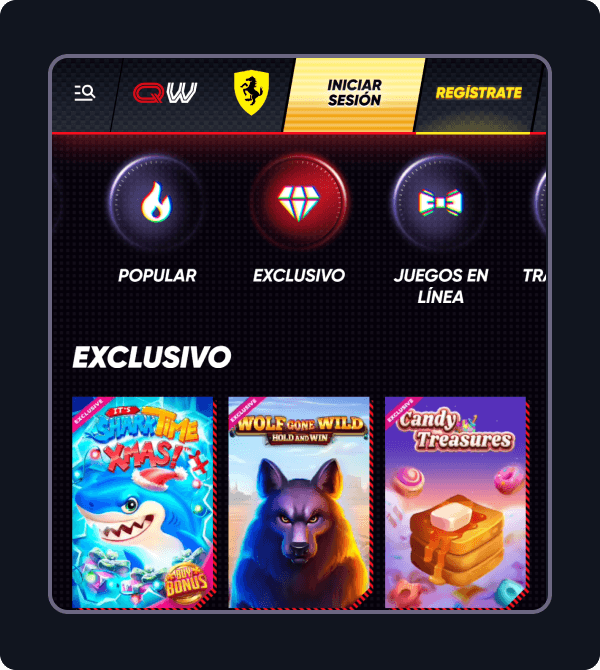600x670 pixels.
Task: Open the Shark Time Xmas game
Action: [x=143, y=502]
